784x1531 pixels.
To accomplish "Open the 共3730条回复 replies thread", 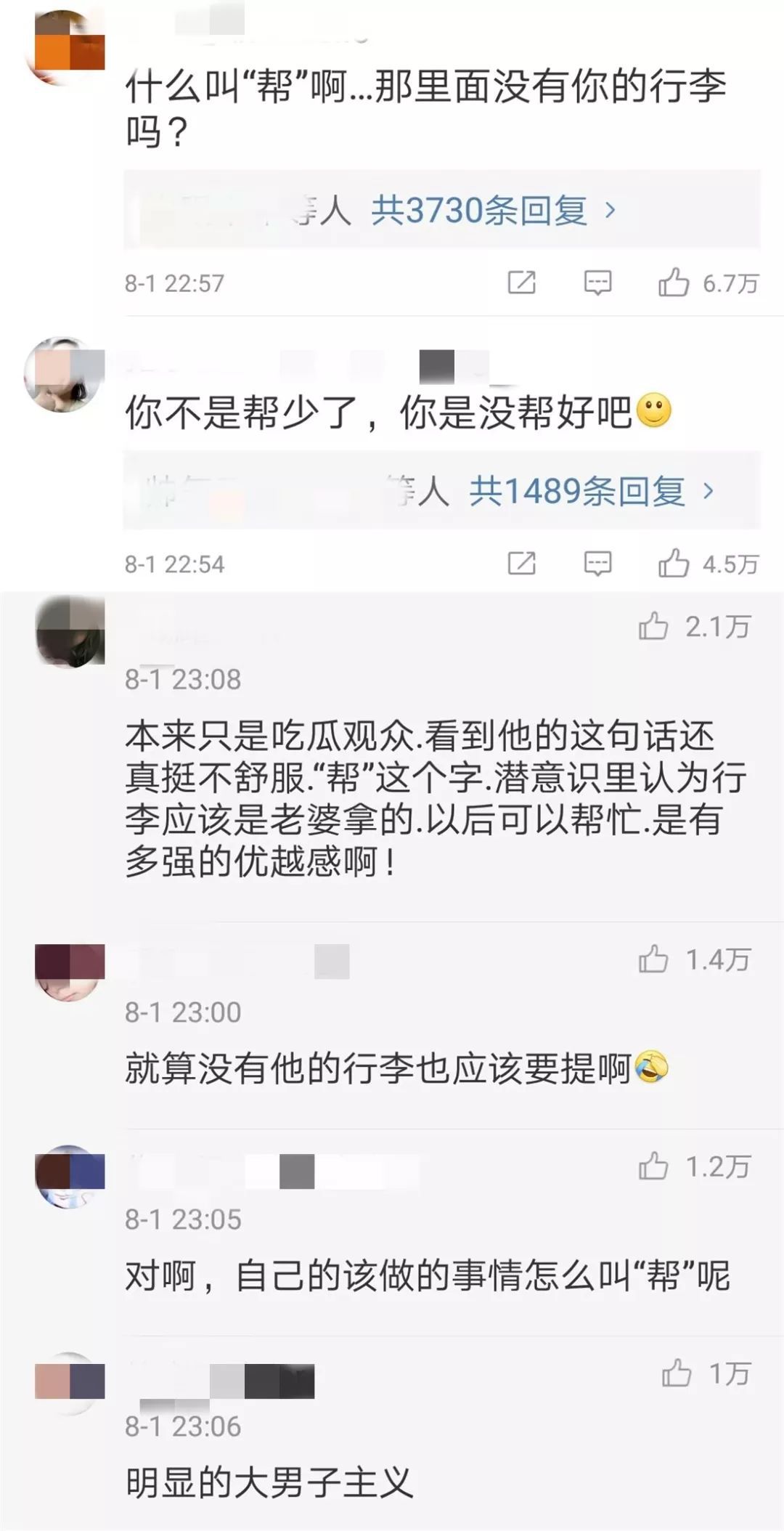I will pos(493,211).
